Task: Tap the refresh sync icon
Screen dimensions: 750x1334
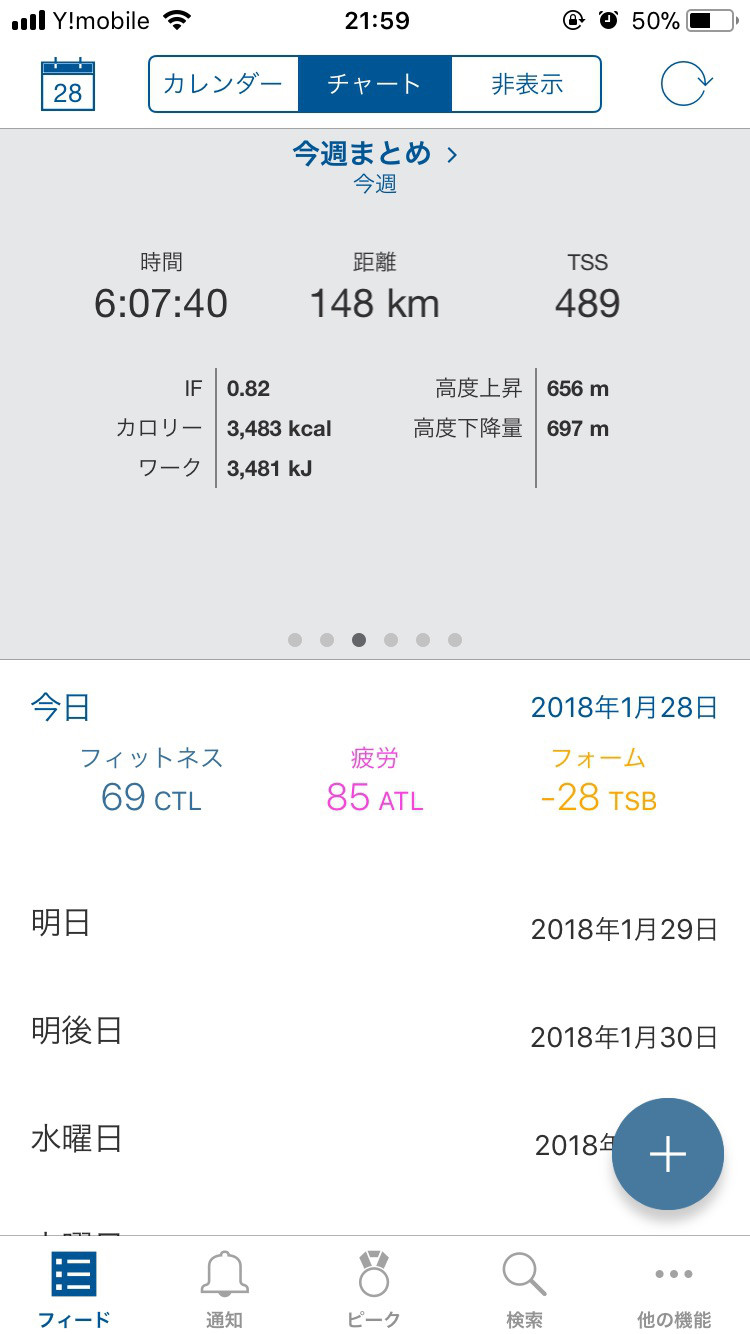Action: click(x=686, y=84)
